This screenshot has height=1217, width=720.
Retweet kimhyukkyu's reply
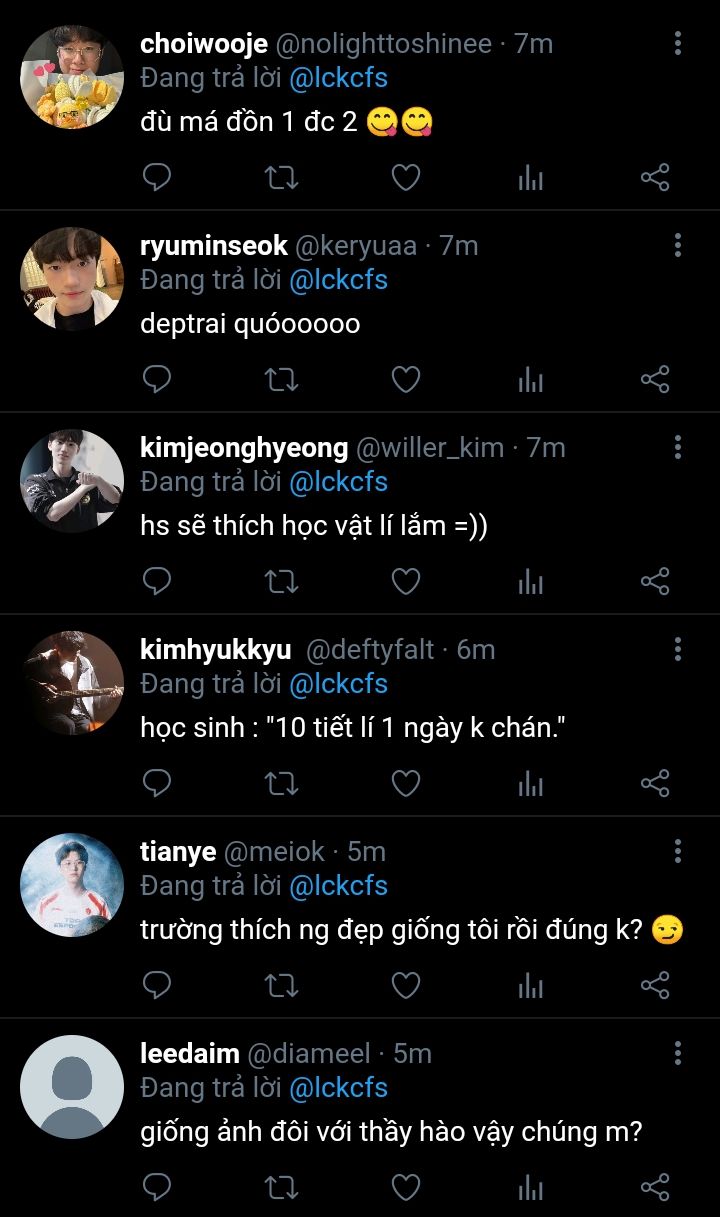[281, 783]
